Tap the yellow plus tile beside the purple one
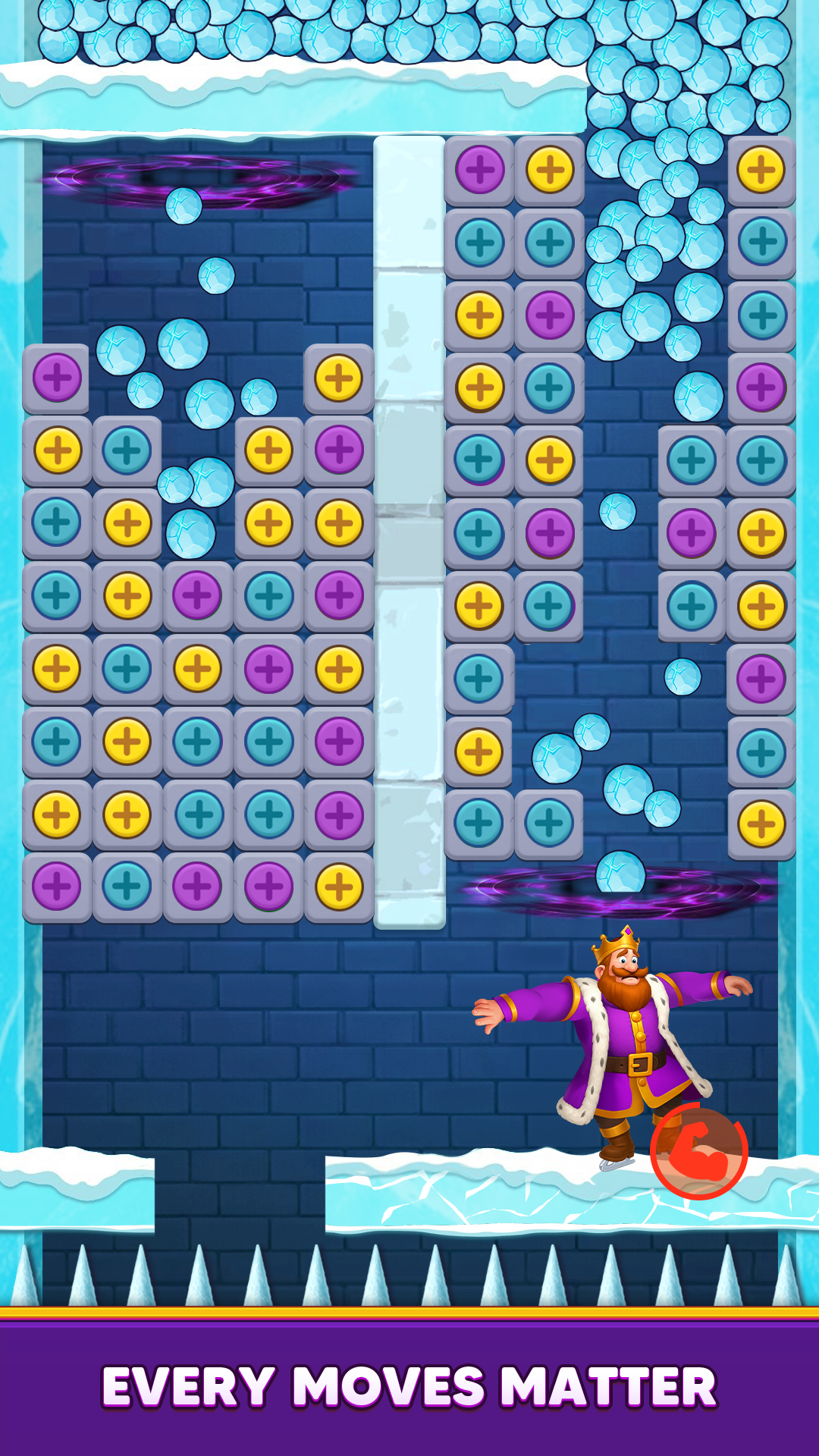This screenshot has width=819, height=1456. pos(551,171)
